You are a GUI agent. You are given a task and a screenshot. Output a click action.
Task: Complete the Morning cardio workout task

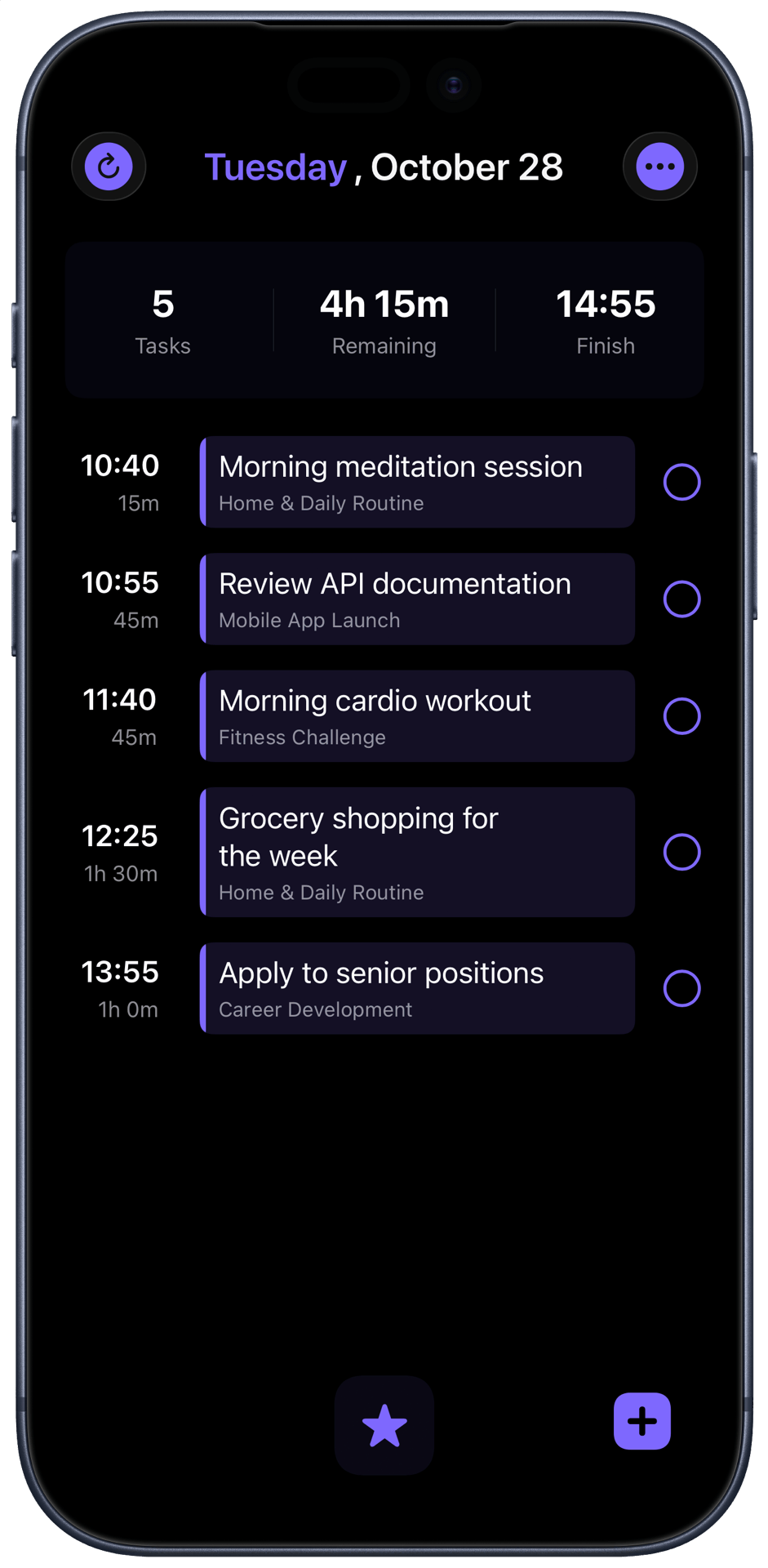tap(681, 716)
